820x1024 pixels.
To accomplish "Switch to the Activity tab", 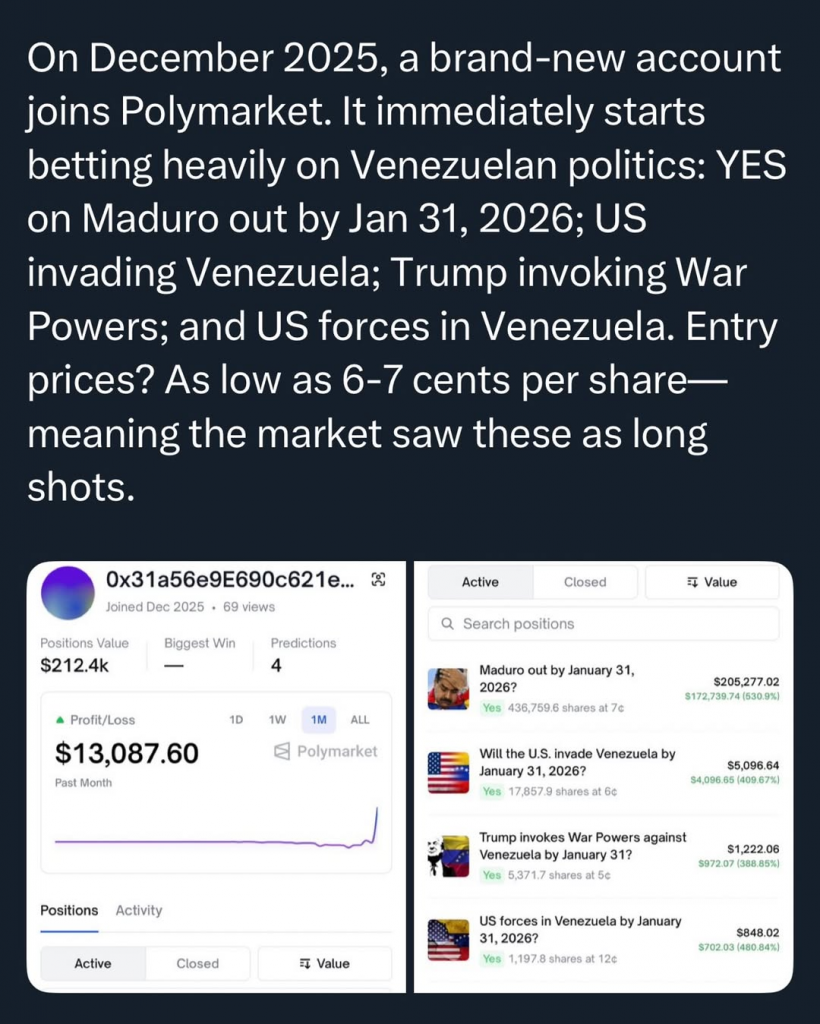I will point(138,910).
